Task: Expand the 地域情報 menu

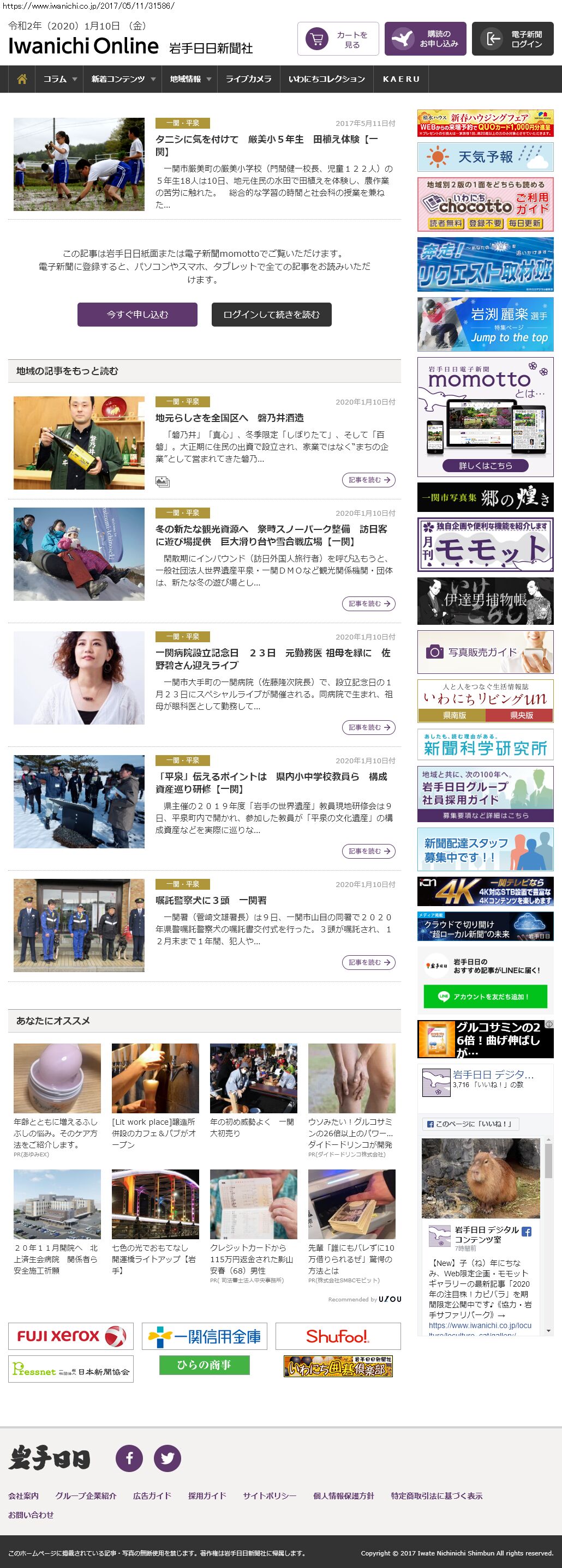Action: coord(189,79)
